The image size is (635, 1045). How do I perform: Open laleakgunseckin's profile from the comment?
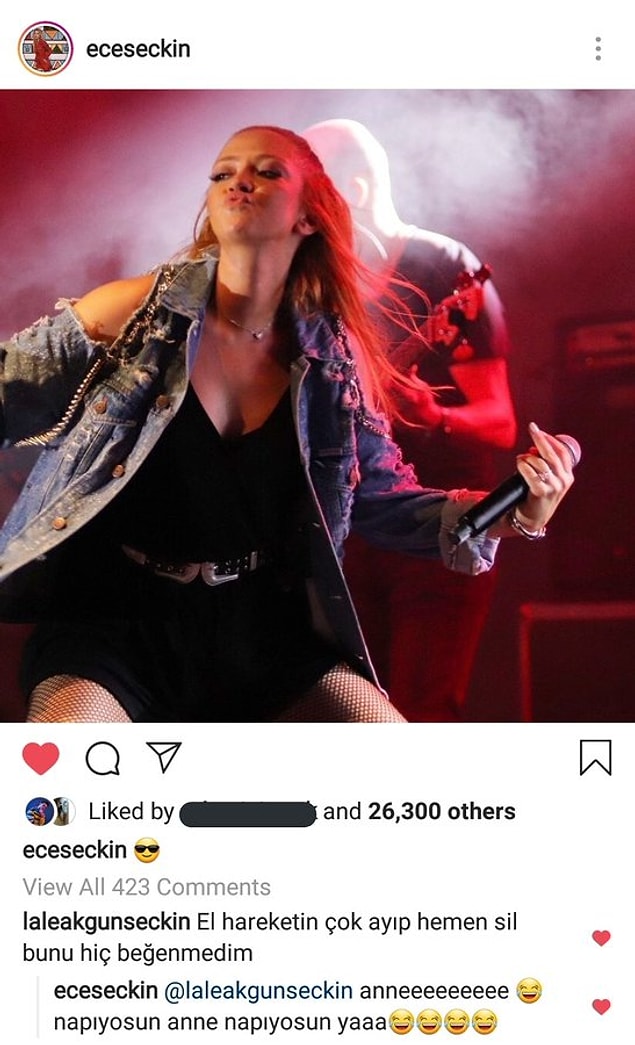click(105, 922)
